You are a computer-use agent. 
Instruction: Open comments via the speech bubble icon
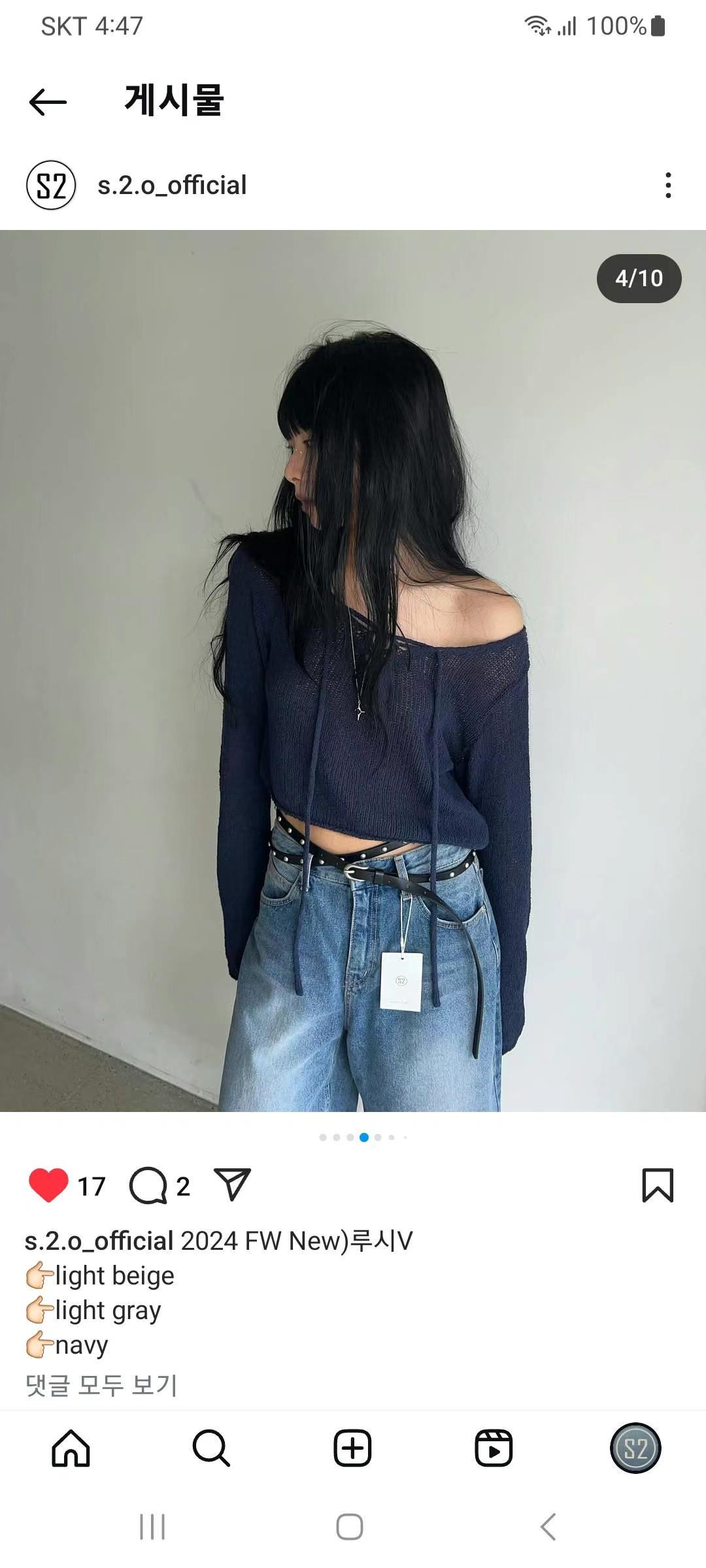pos(148,1185)
